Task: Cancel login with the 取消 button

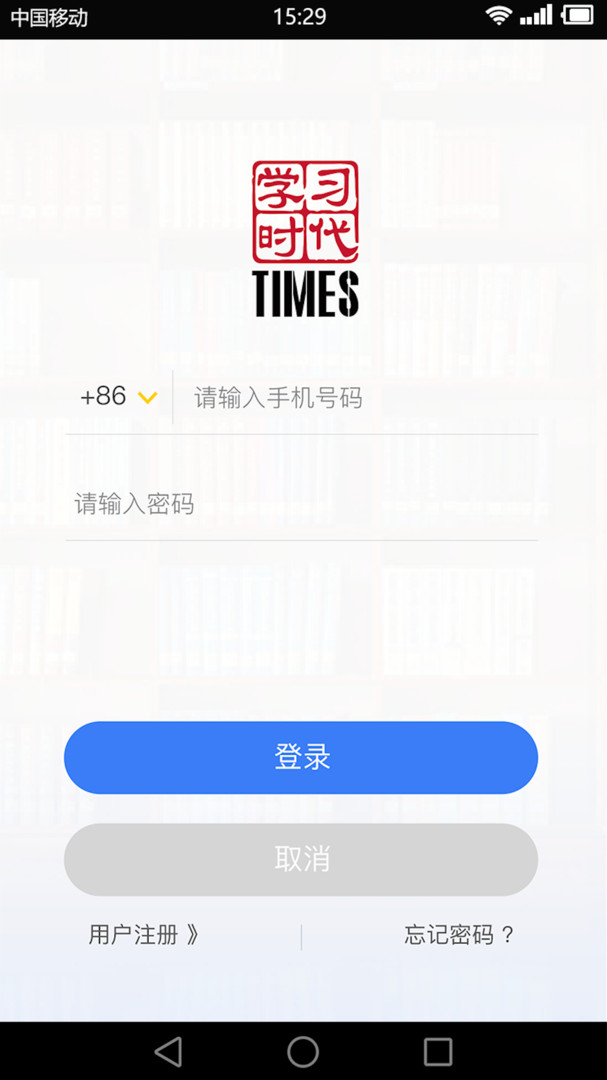Action: [301, 860]
